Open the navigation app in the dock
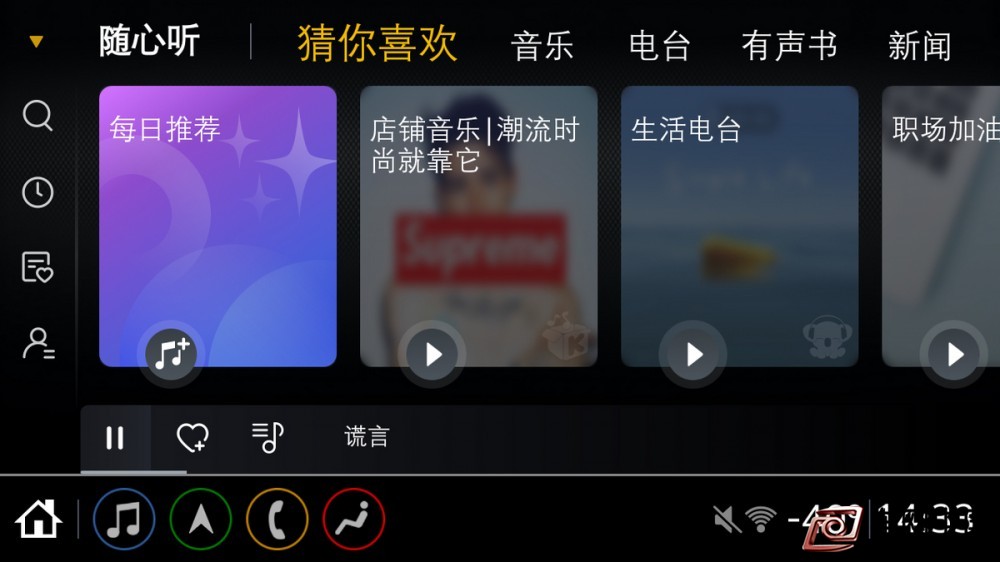1000x562 pixels. click(x=200, y=520)
